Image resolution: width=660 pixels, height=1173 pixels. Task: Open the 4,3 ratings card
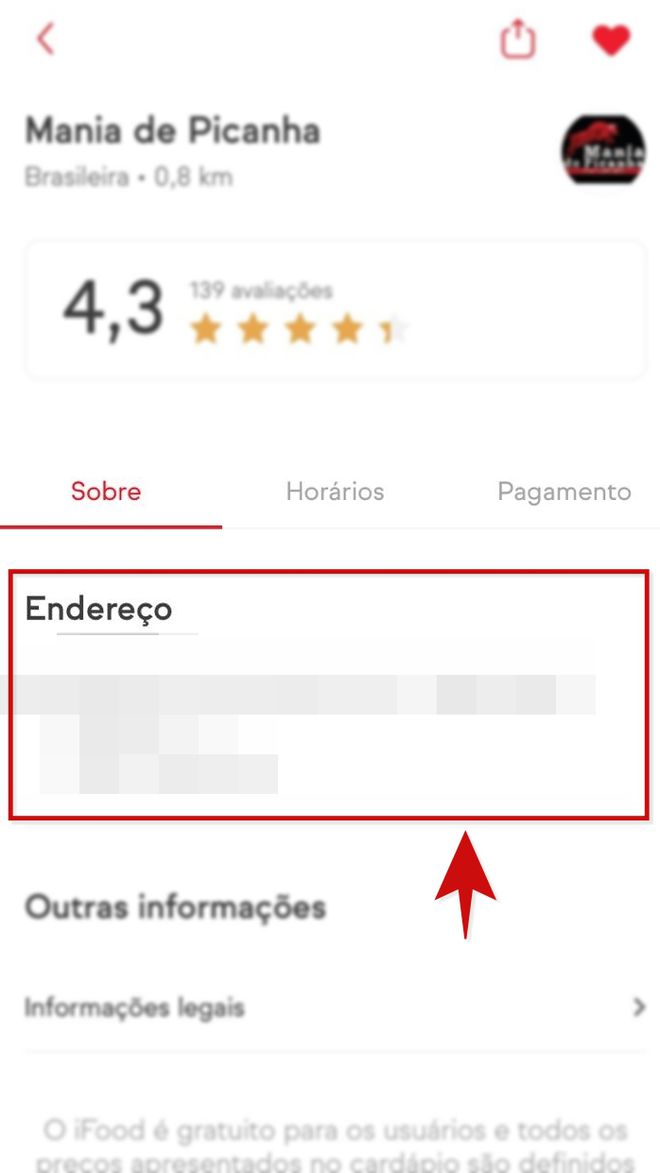coord(335,310)
